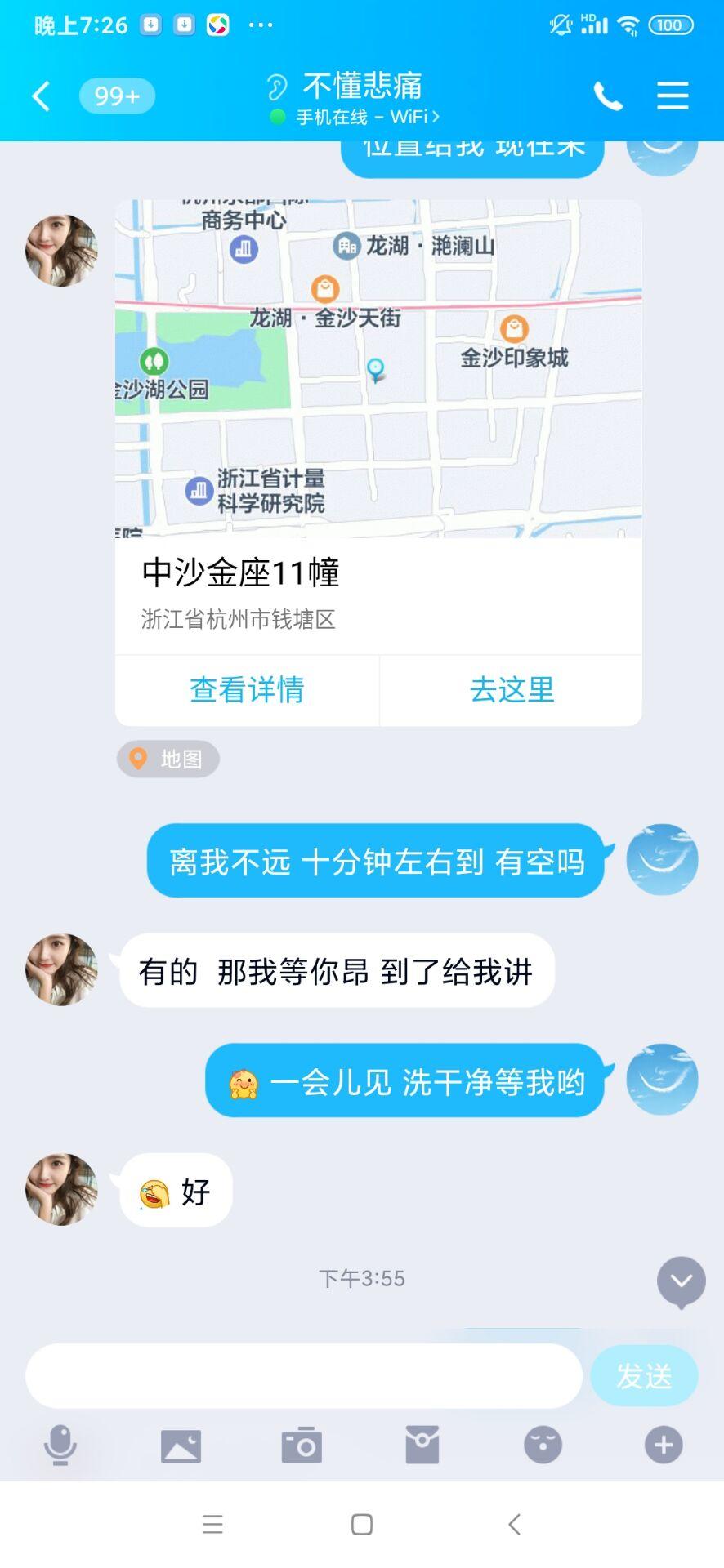Open the chat settings menu
724x1568 pixels.
click(673, 96)
